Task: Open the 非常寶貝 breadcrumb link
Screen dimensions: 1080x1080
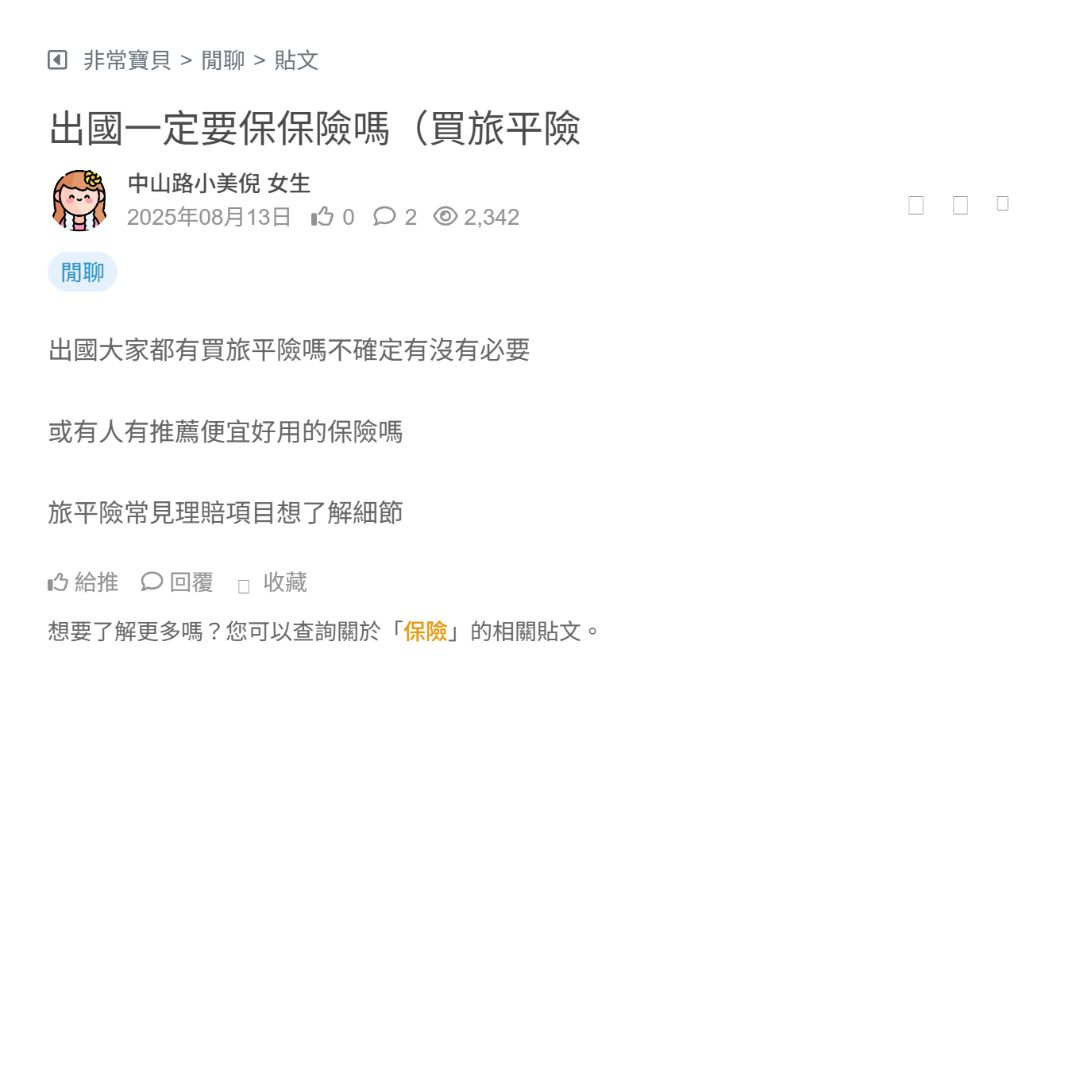Action: pyautogui.click(x=127, y=60)
